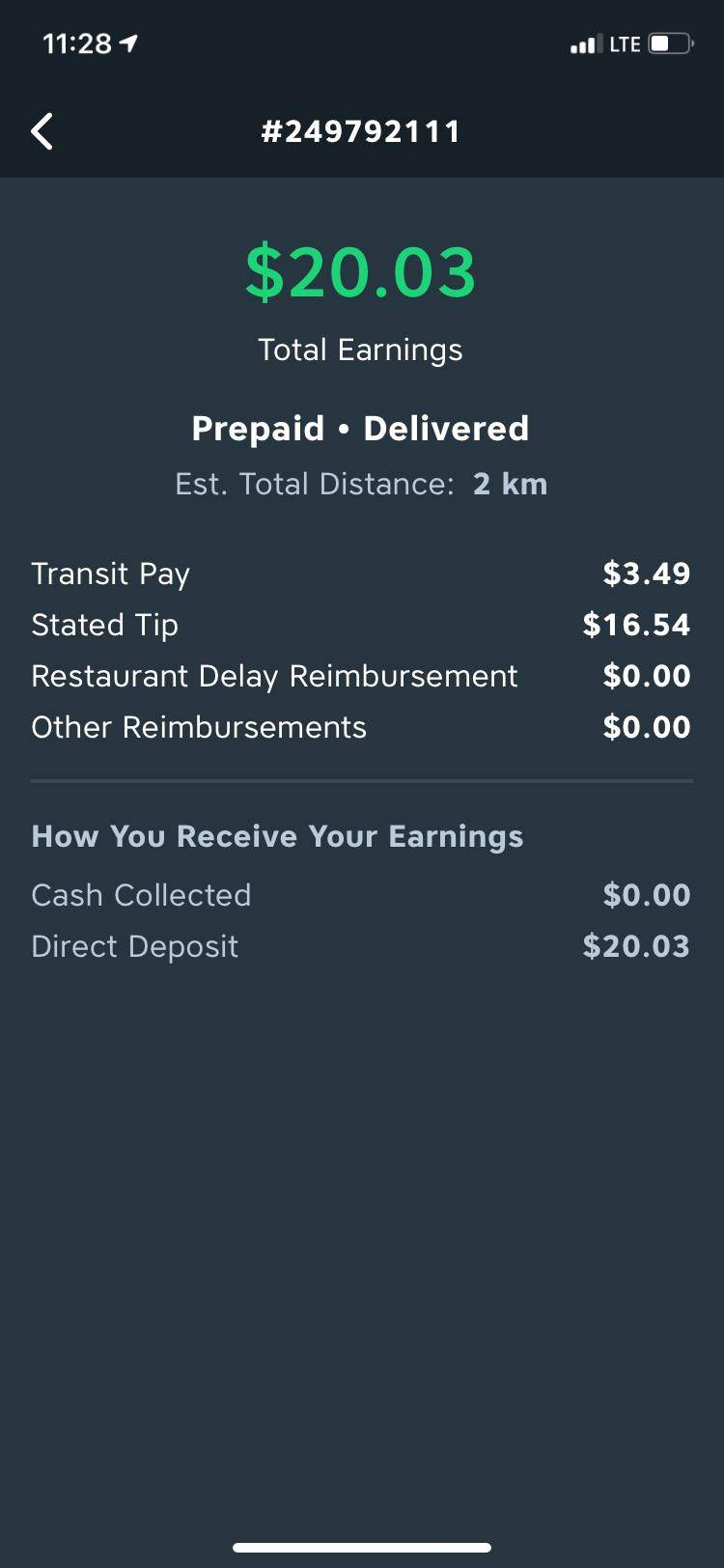The width and height of the screenshot is (724, 1568).
Task: Select the Transit Pay dollar amount
Action: pyautogui.click(x=647, y=574)
